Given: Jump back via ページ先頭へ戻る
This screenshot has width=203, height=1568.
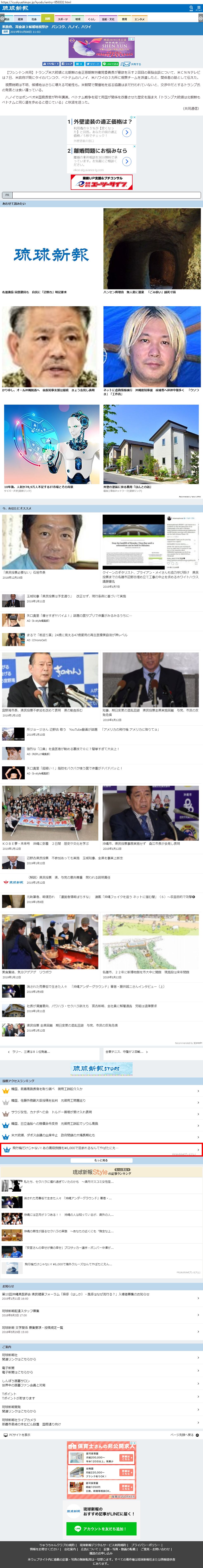Looking at the screenshot, I should coord(183,1435).
